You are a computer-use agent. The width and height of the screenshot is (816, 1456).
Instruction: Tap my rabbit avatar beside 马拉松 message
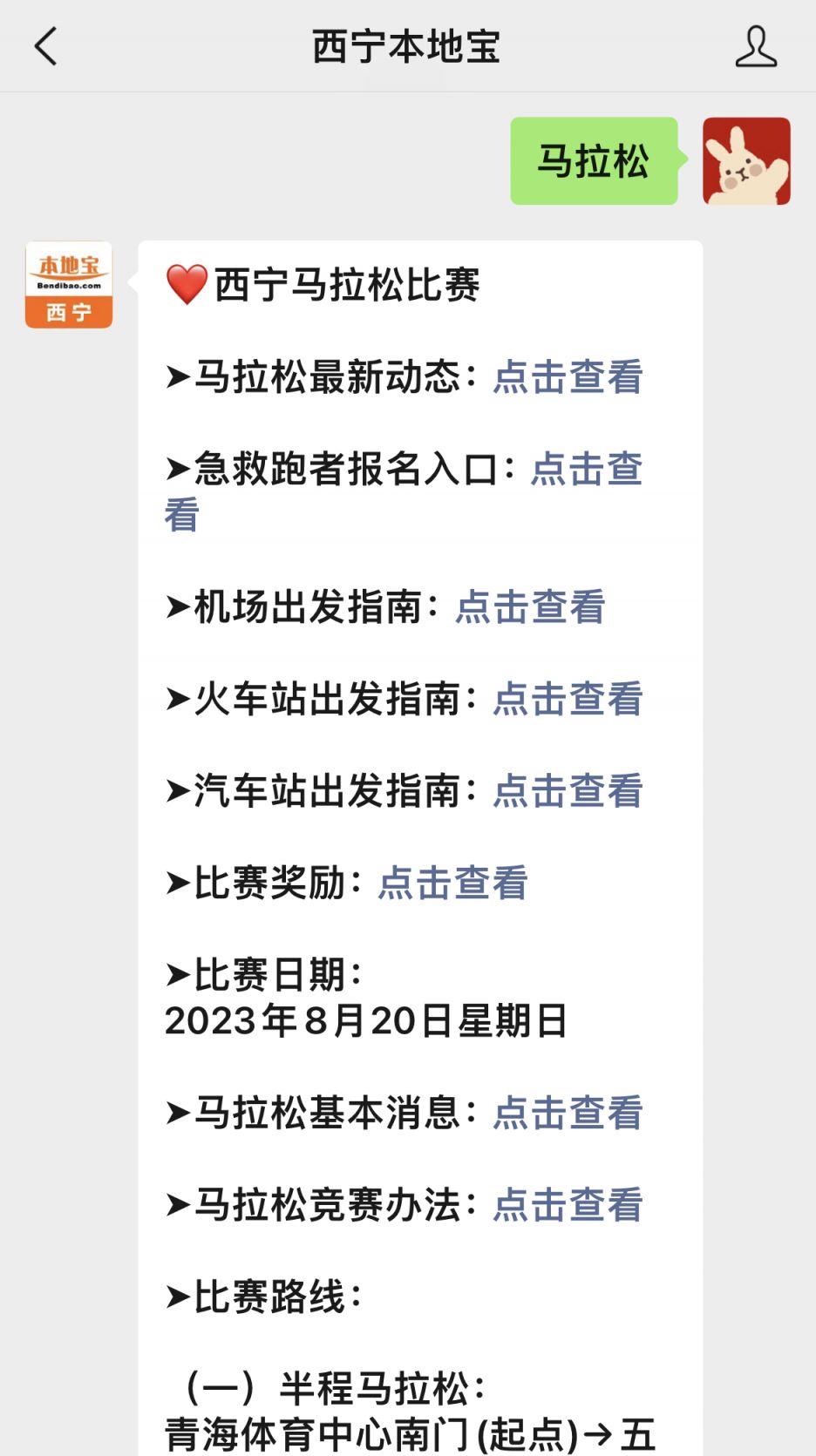[x=746, y=161]
